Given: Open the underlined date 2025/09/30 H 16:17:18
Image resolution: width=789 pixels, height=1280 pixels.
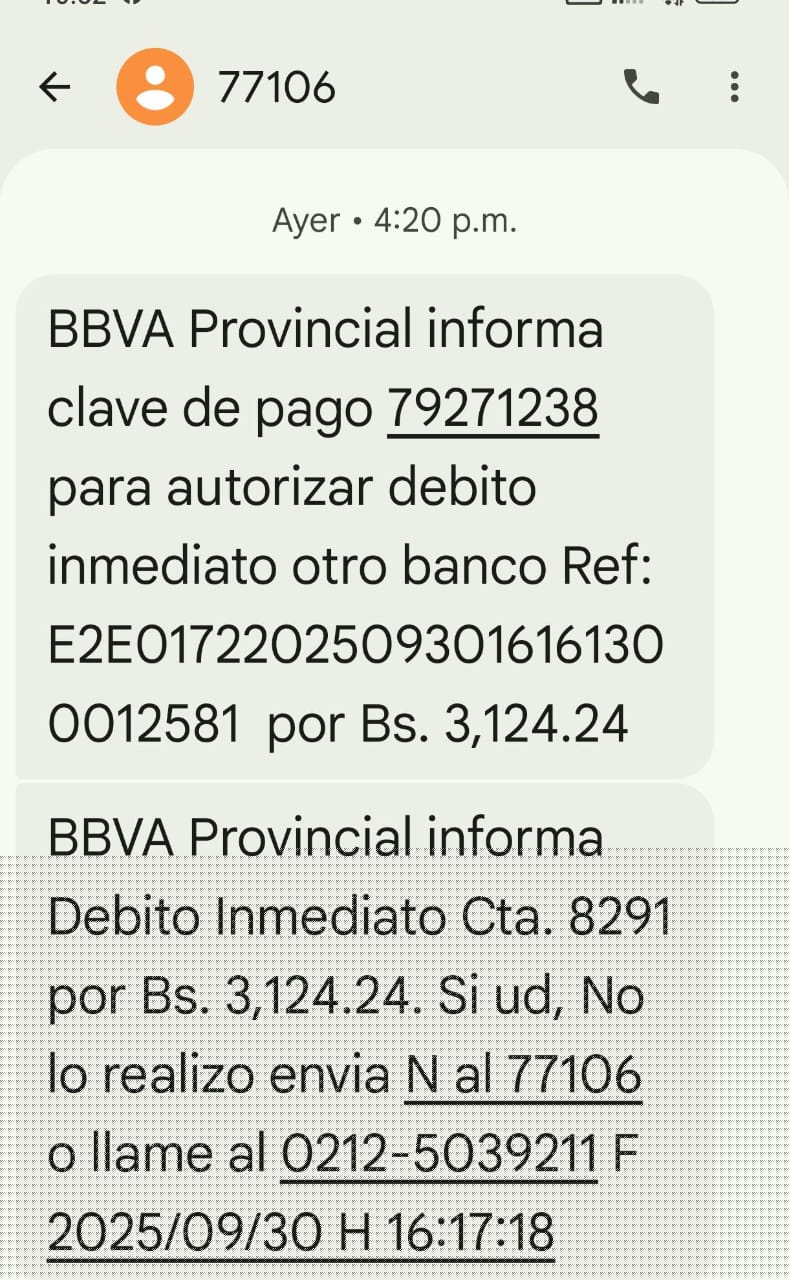Looking at the screenshot, I should coord(301,1232).
